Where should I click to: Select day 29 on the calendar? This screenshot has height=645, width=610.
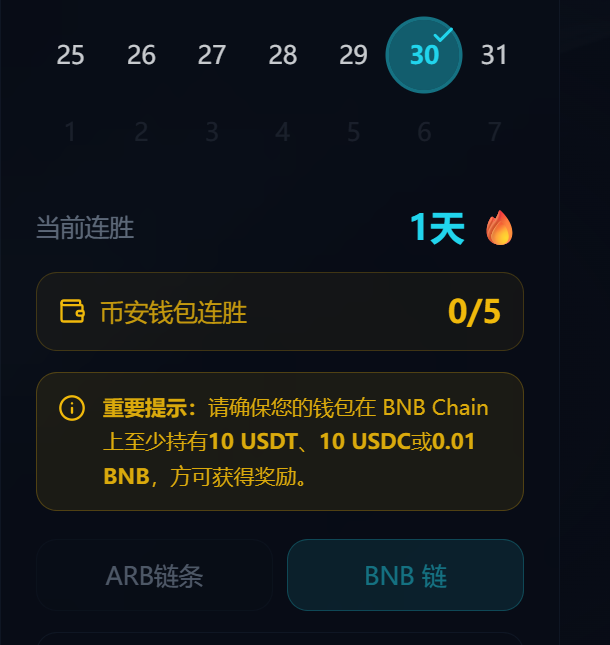(x=353, y=55)
